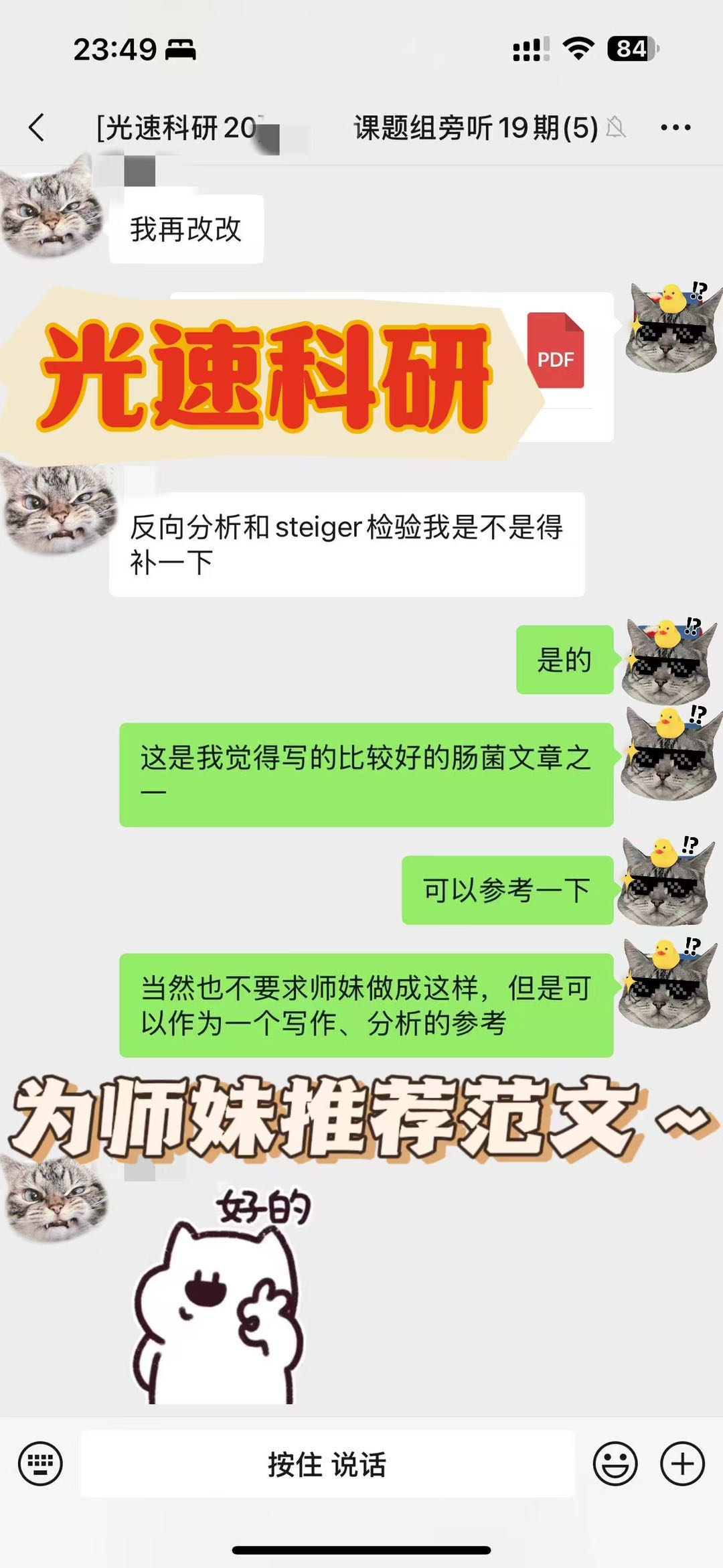Open the plus attachments menu
This screenshot has height=1568, width=723.
pos(682,1464)
